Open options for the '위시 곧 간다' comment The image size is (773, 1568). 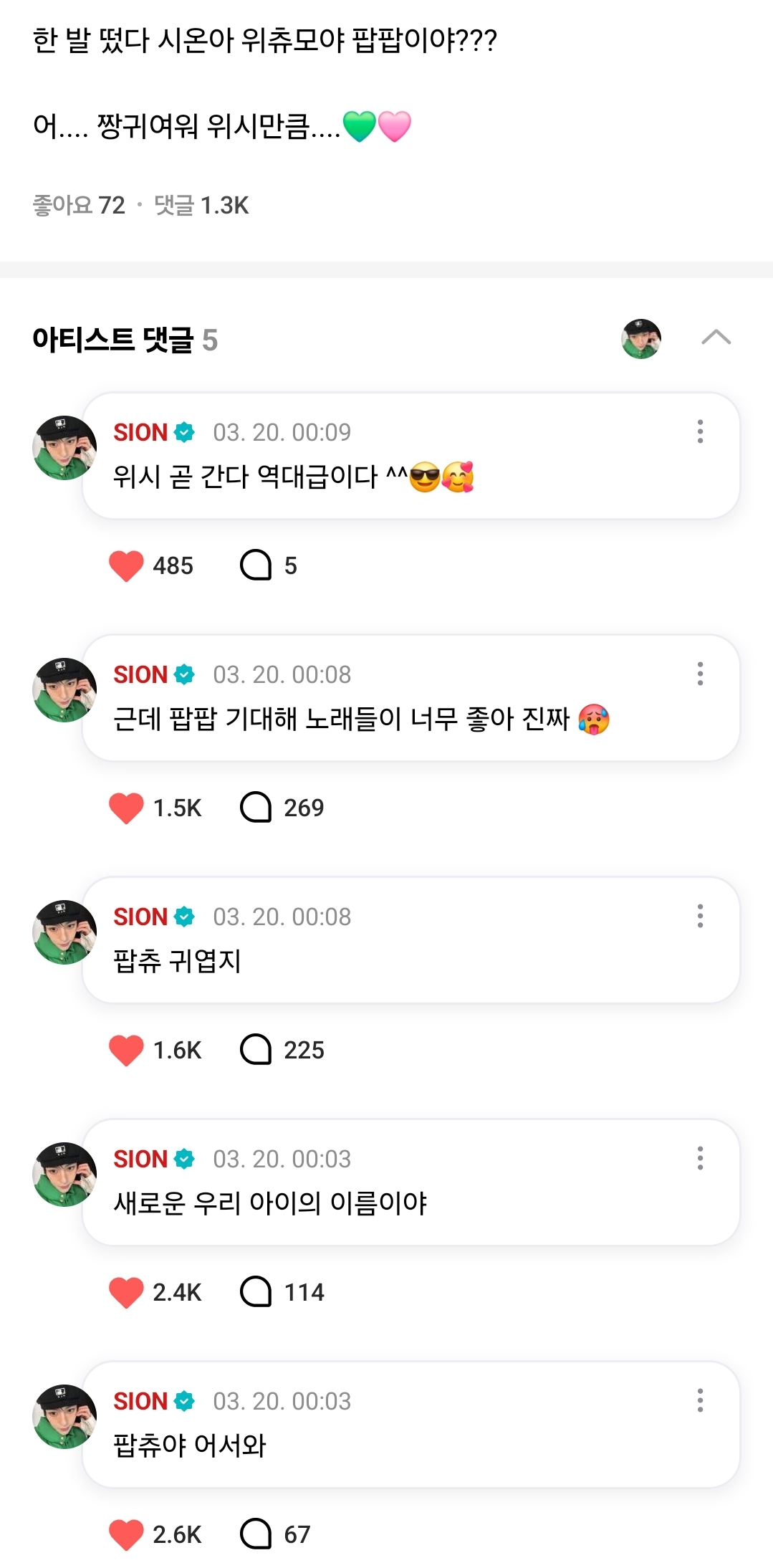click(x=700, y=431)
